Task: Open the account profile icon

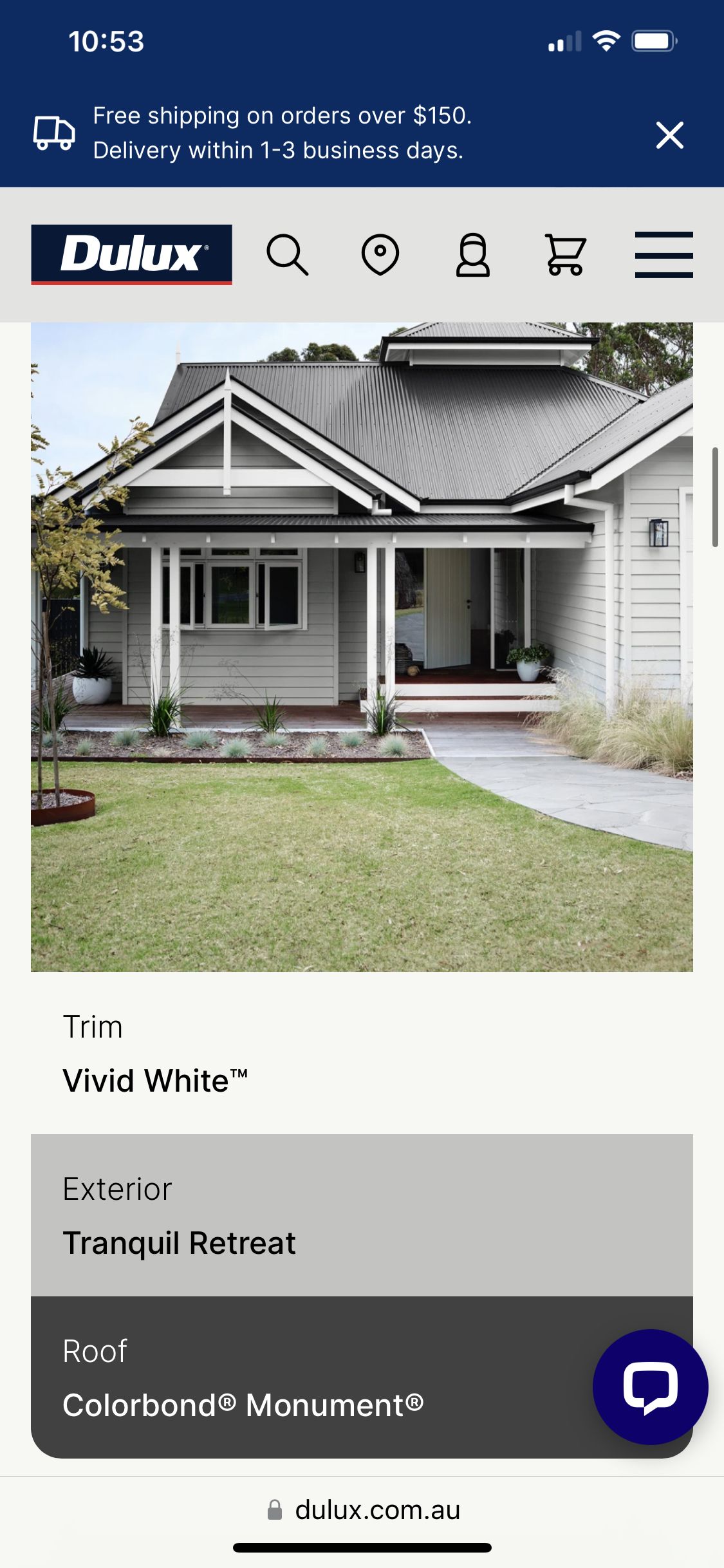Action: tap(473, 255)
